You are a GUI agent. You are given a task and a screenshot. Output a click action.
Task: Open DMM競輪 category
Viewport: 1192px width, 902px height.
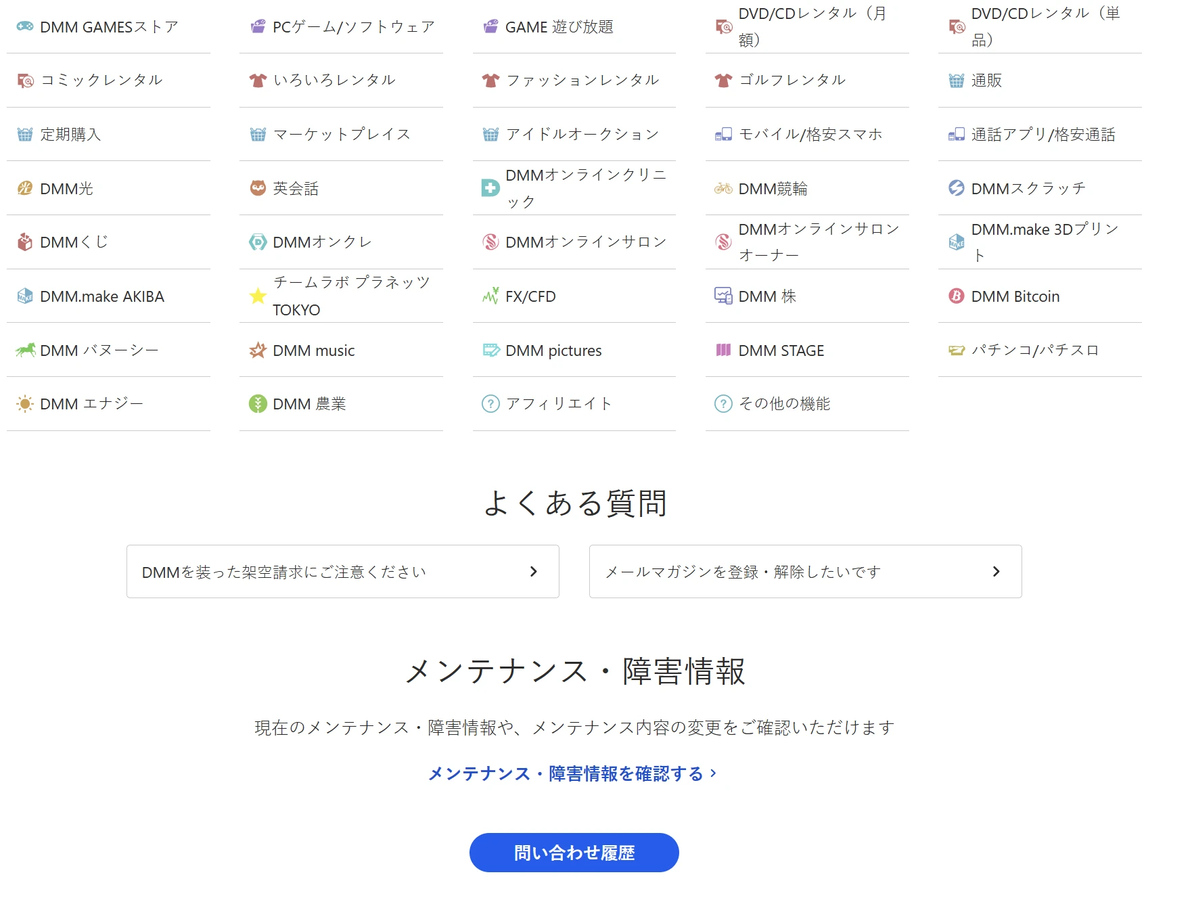pyautogui.click(x=772, y=188)
